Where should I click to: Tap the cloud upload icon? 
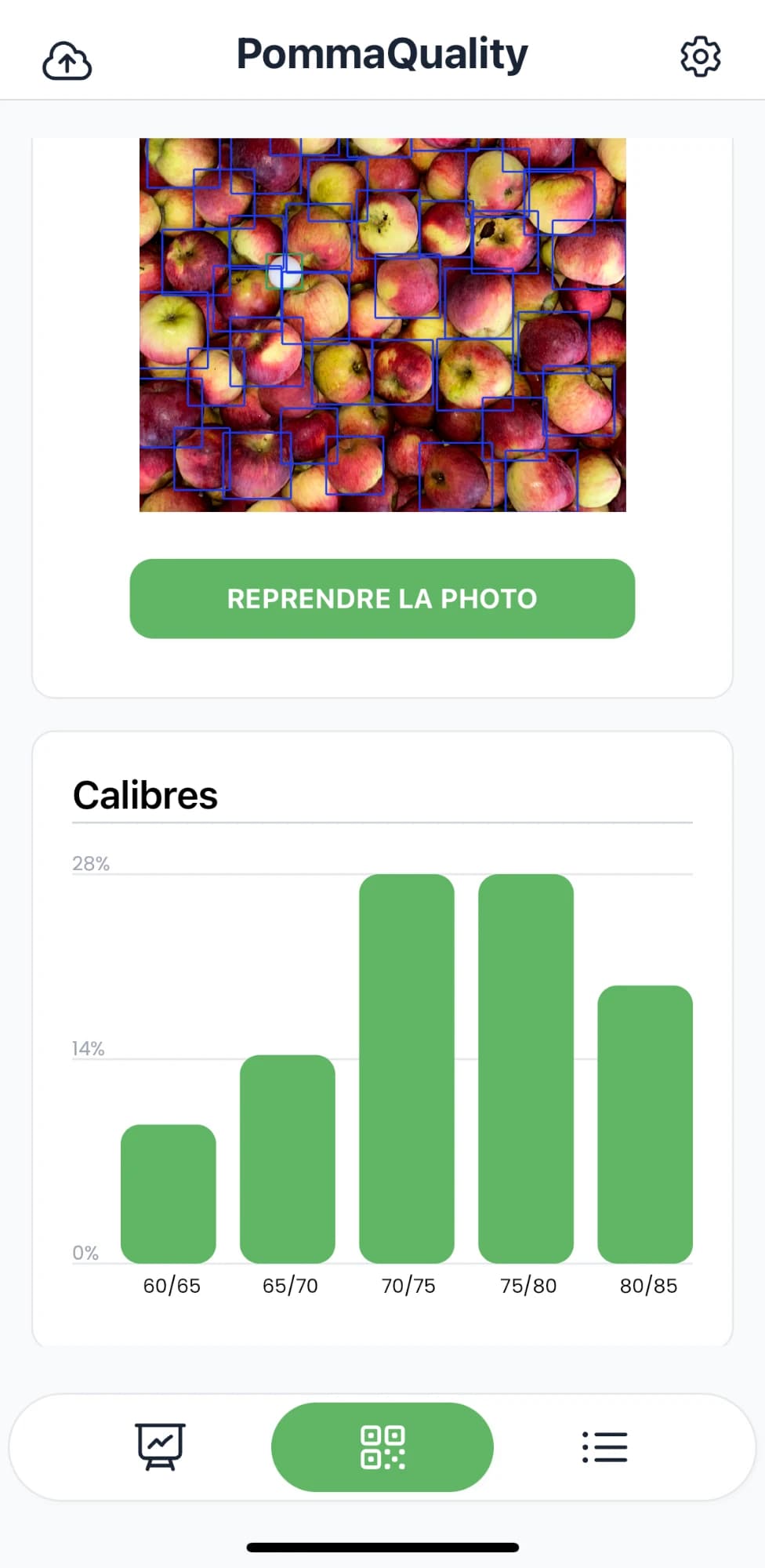67,60
